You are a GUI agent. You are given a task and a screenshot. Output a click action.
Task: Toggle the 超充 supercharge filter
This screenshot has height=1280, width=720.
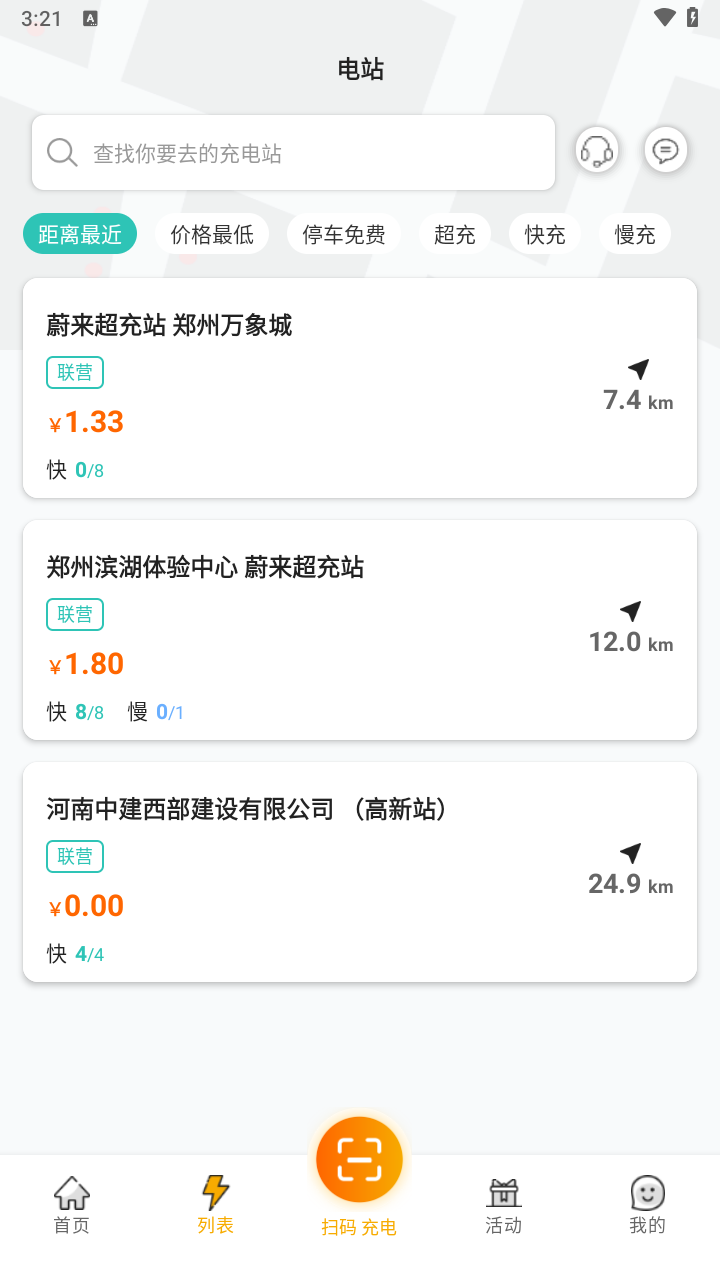point(454,233)
